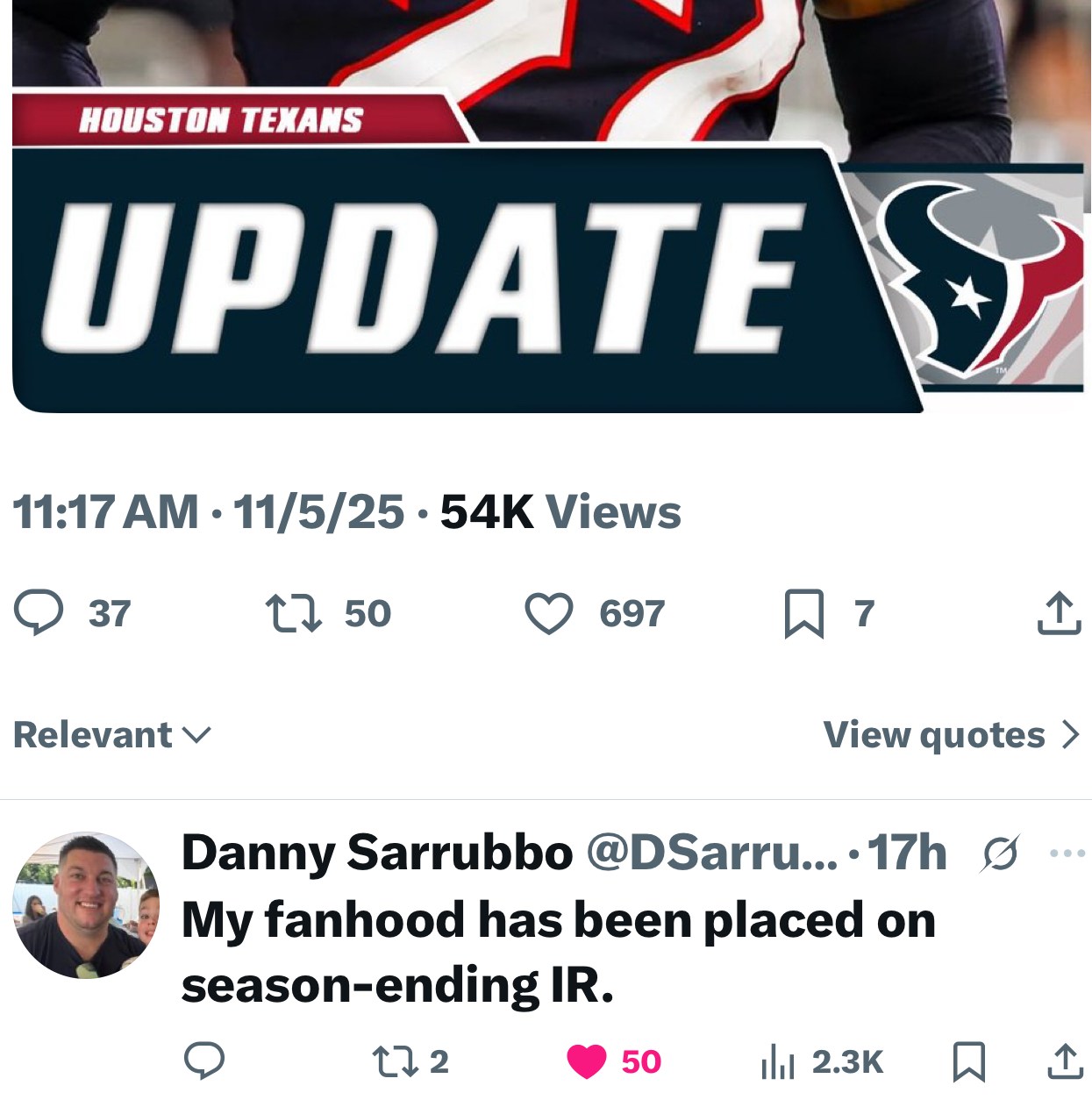Open Grok icon on Danny Sarrubbo's reply
The height and width of the screenshot is (1100, 1092).
[1000, 853]
